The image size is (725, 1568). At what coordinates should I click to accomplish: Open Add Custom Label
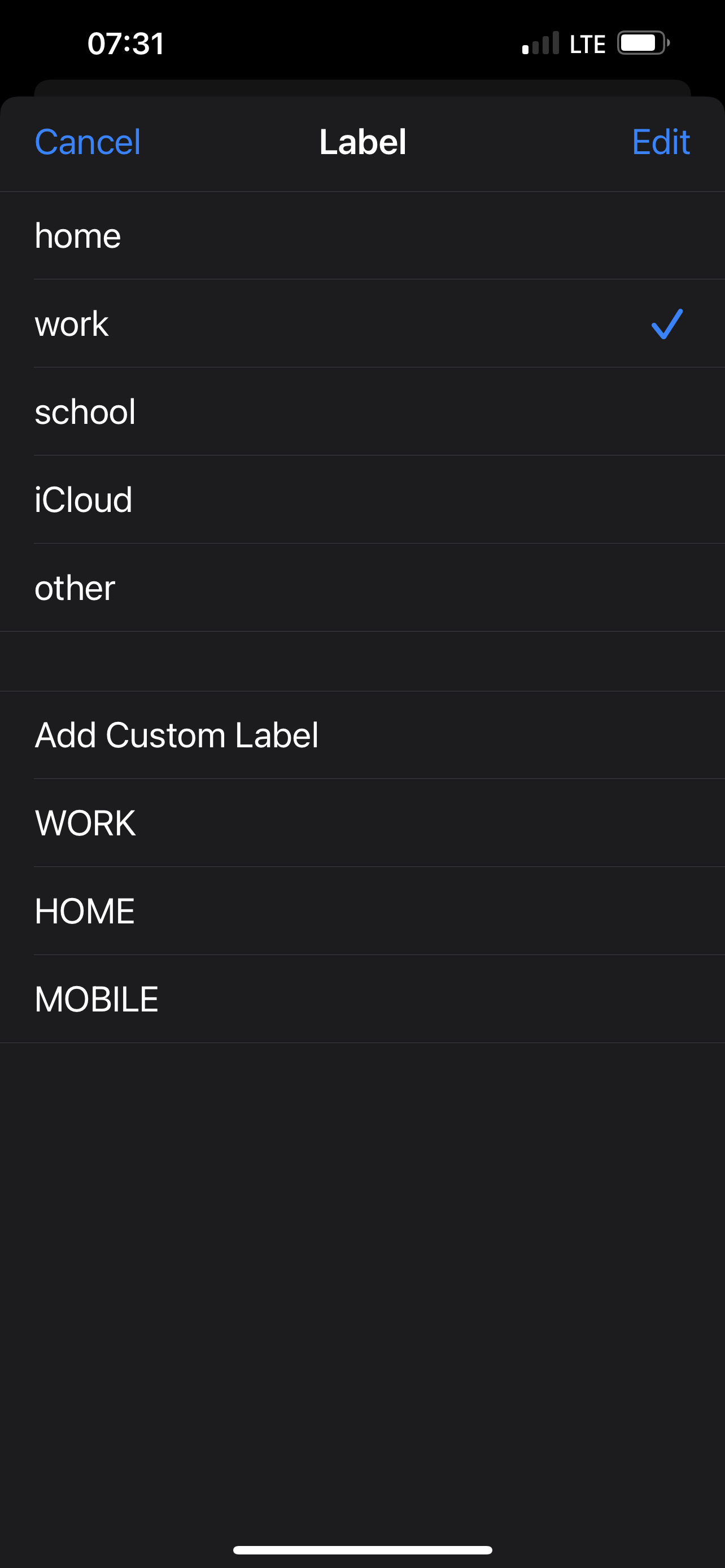pos(177,735)
